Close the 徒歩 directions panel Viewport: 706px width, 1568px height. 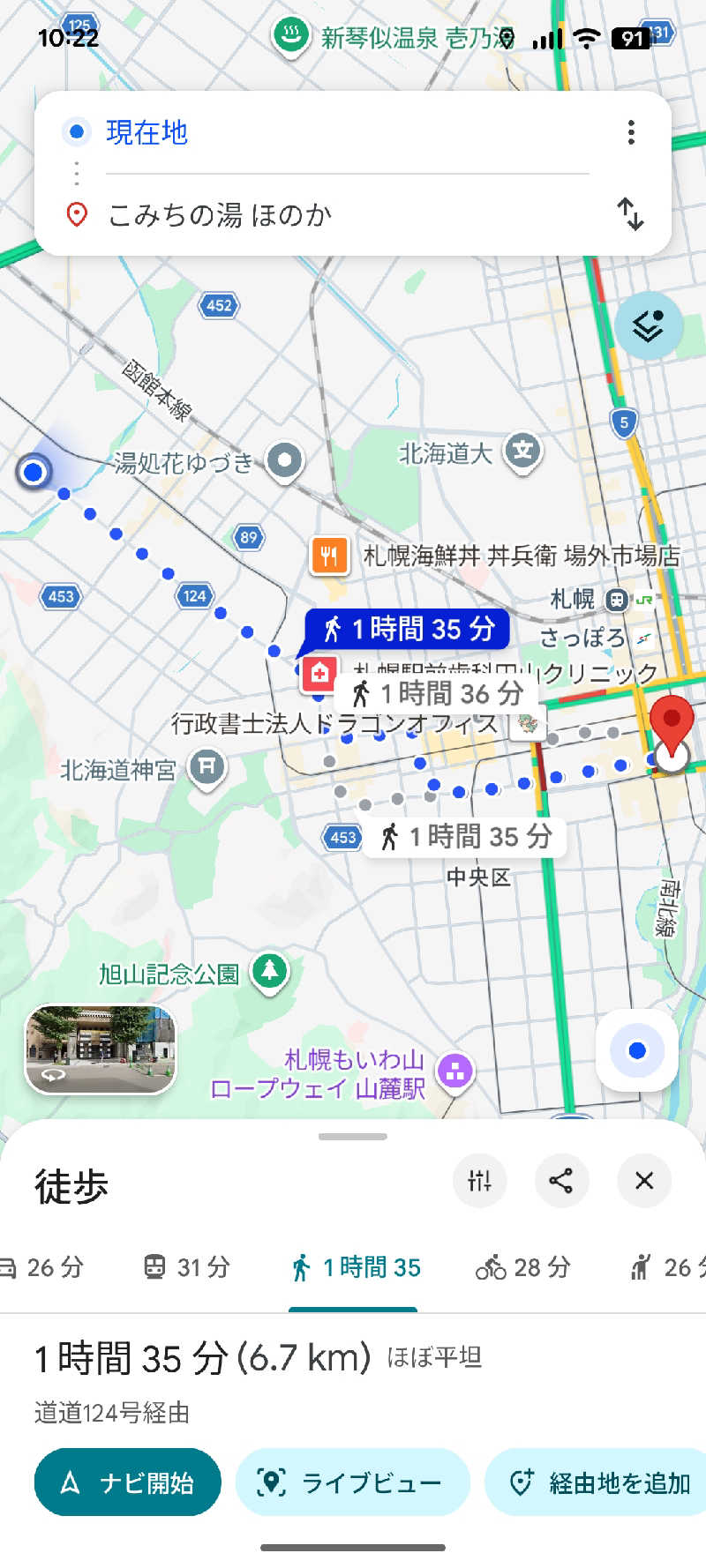pyautogui.click(x=644, y=1181)
